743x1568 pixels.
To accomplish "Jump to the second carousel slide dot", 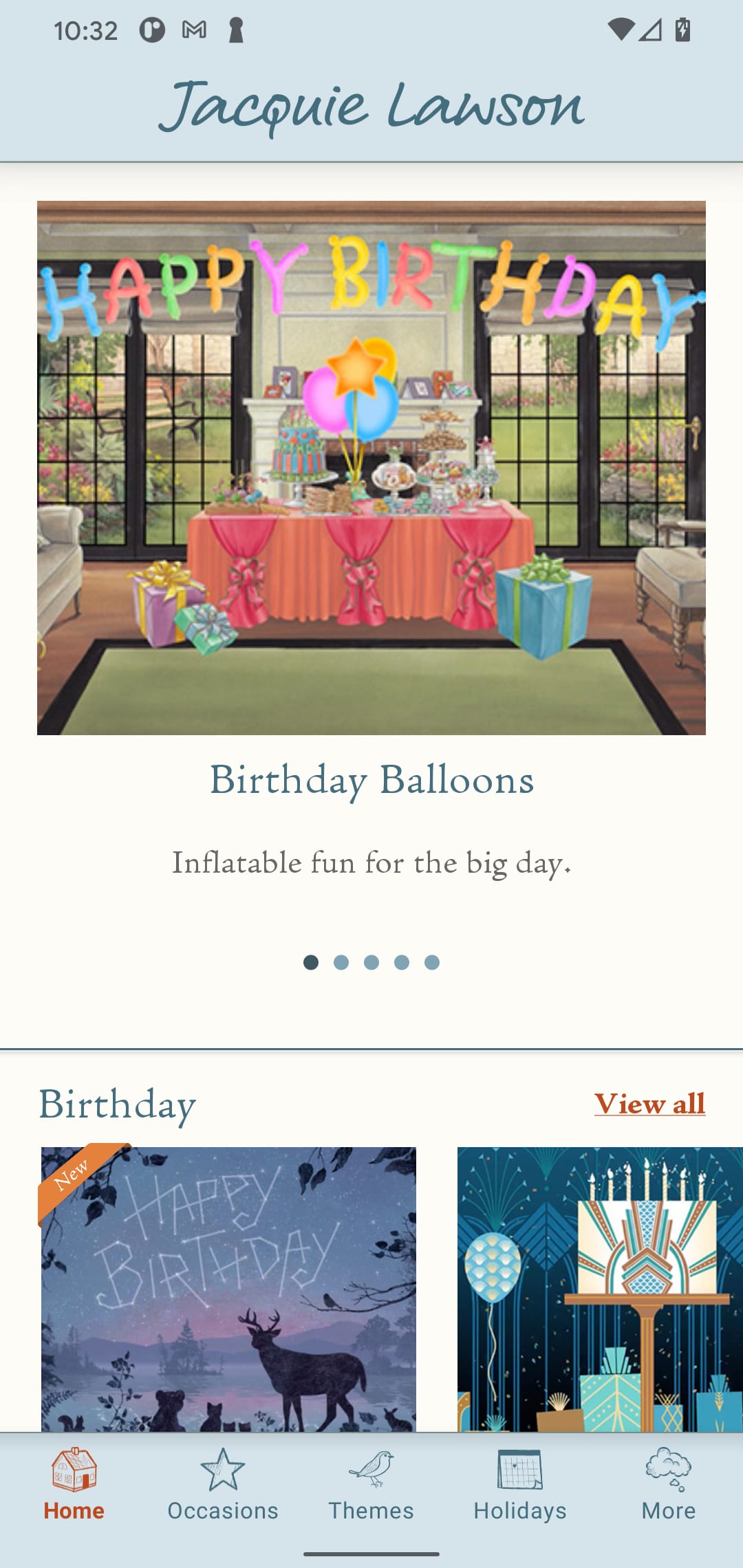I will pyautogui.click(x=341, y=963).
